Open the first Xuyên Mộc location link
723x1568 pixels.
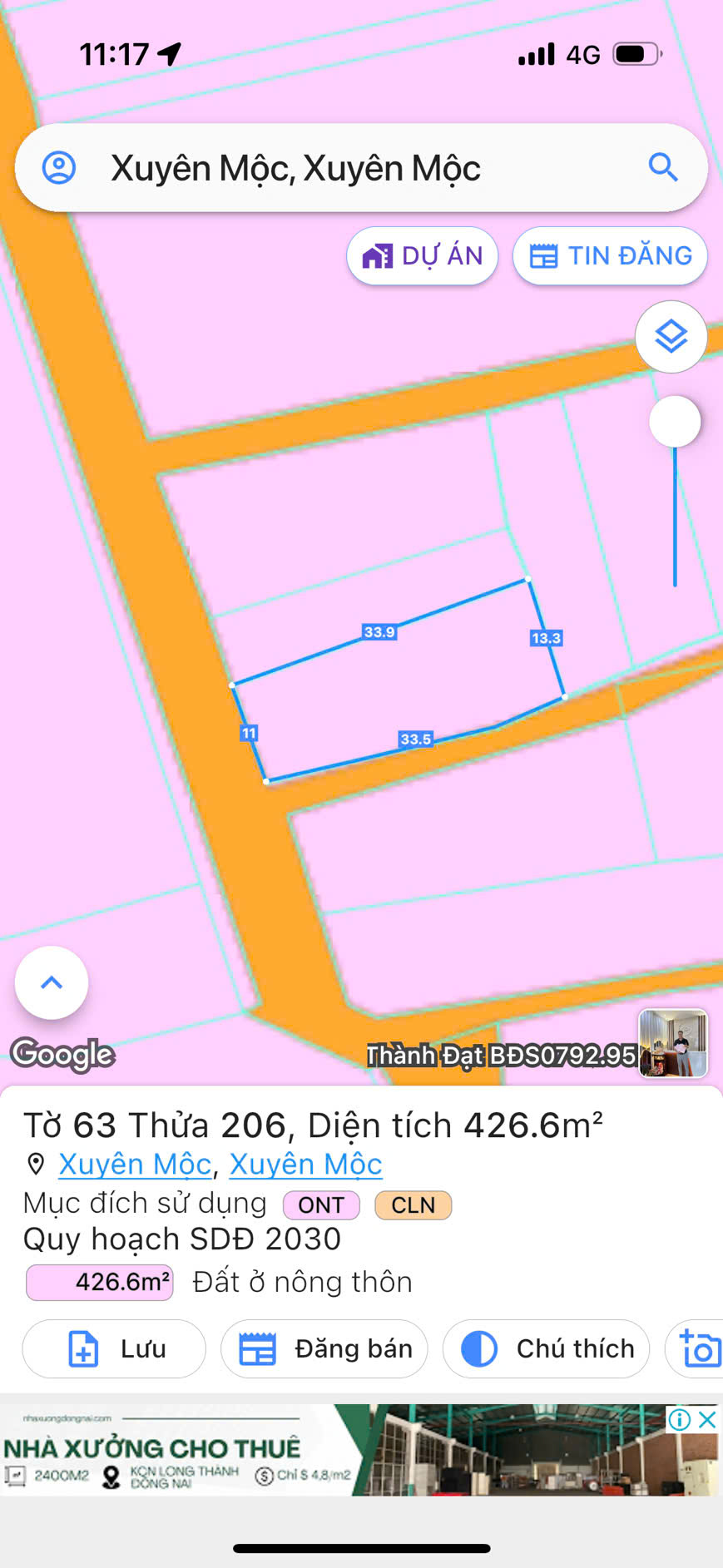(135, 1165)
